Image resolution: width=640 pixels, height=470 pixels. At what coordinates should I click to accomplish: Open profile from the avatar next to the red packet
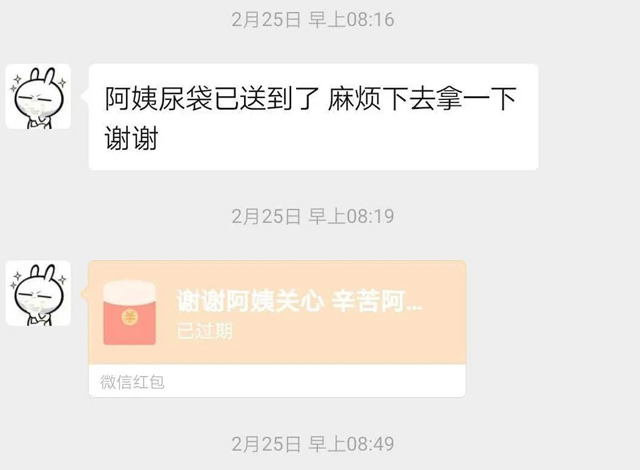coord(38,293)
